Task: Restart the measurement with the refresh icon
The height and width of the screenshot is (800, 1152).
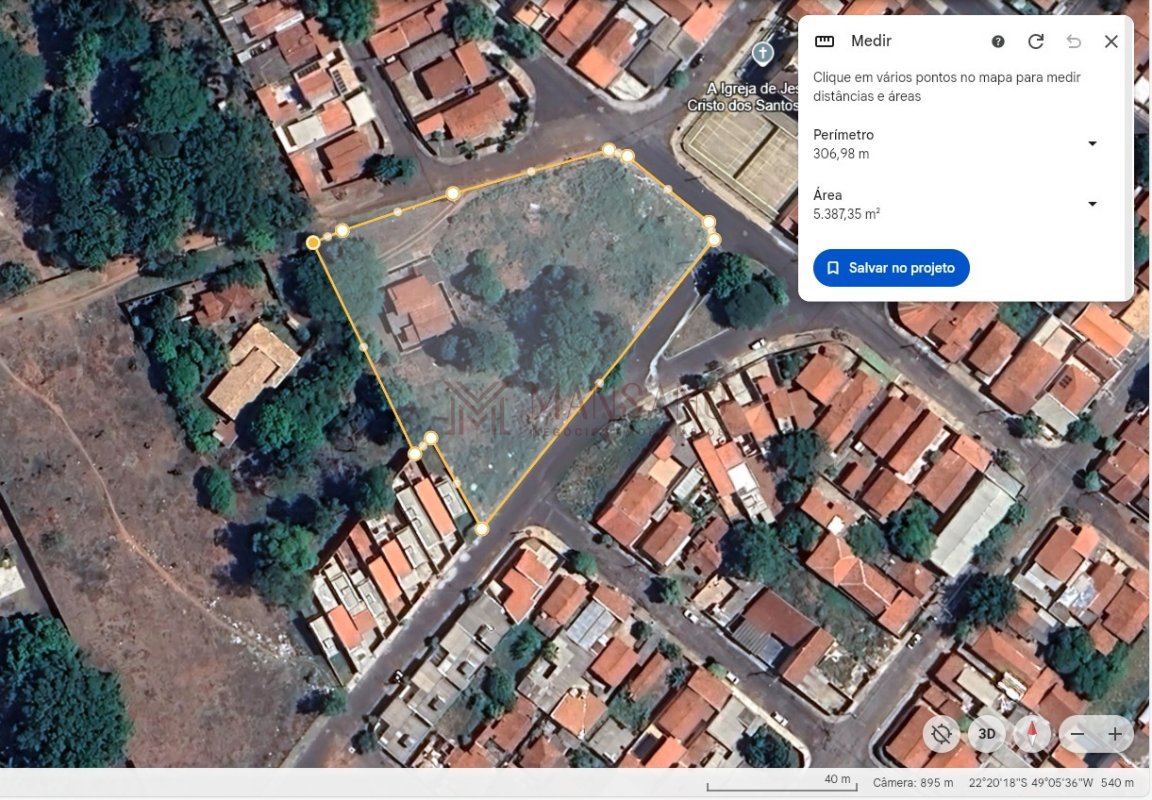Action: point(1036,41)
